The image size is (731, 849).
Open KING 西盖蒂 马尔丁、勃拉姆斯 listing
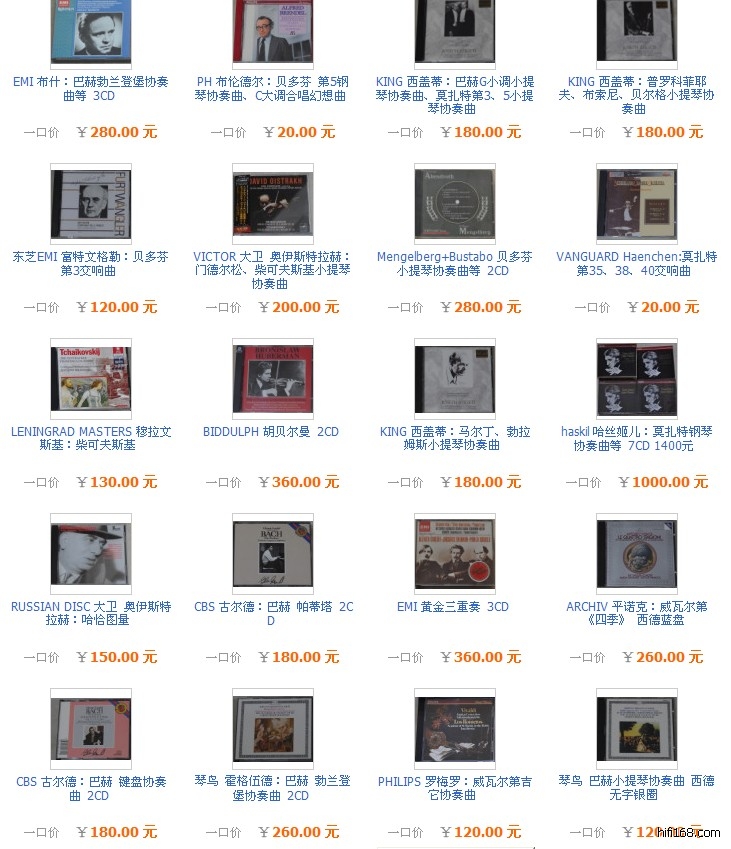454,439
